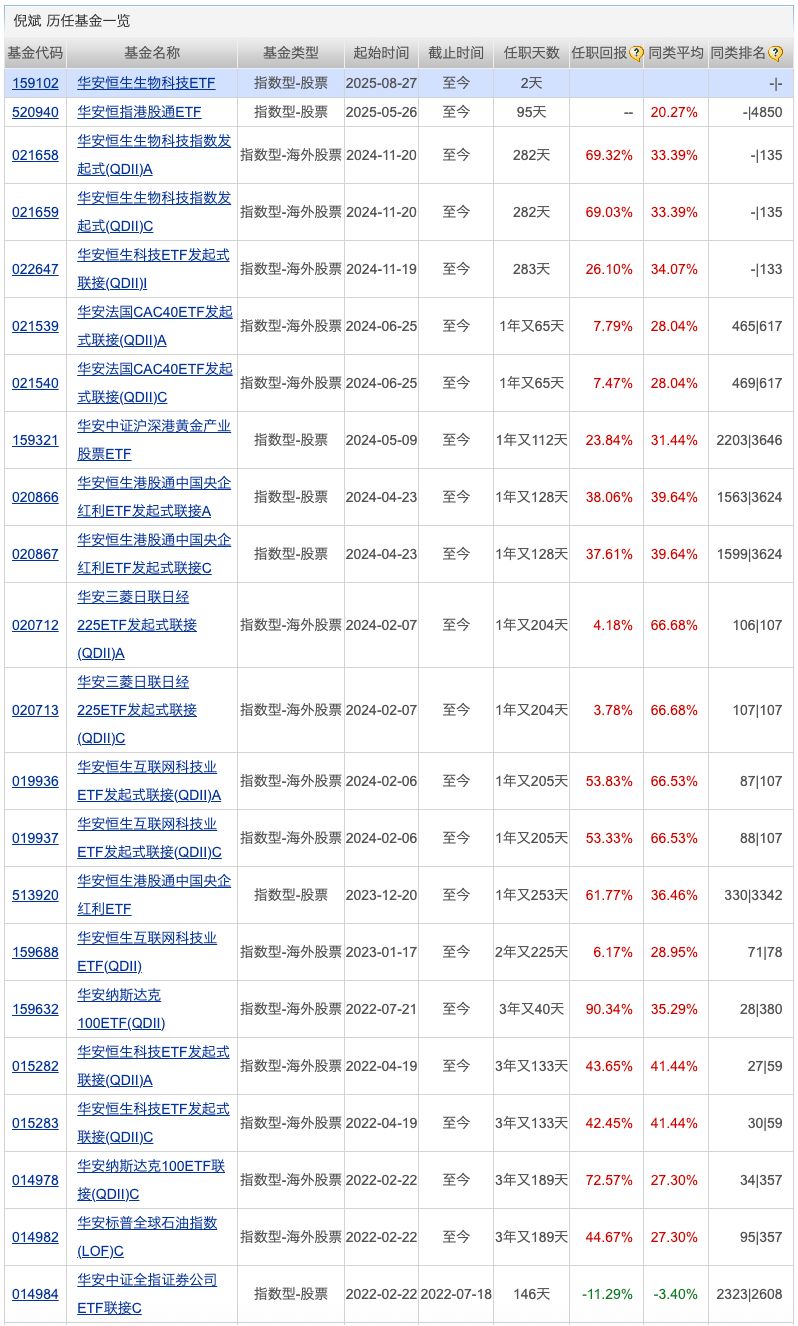Open fund code 014984 link
The image size is (798, 1326).
click(x=35, y=1294)
